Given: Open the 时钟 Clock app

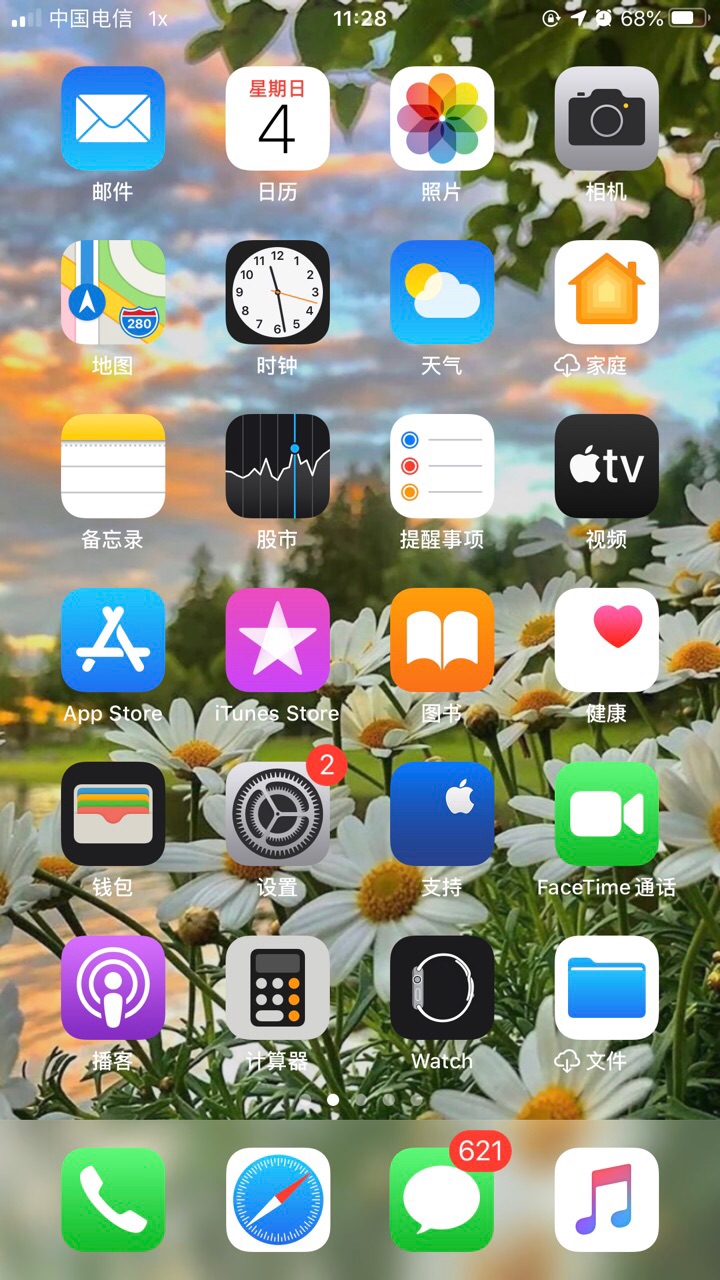Looking at the screenshot, I should pos(277,292).
